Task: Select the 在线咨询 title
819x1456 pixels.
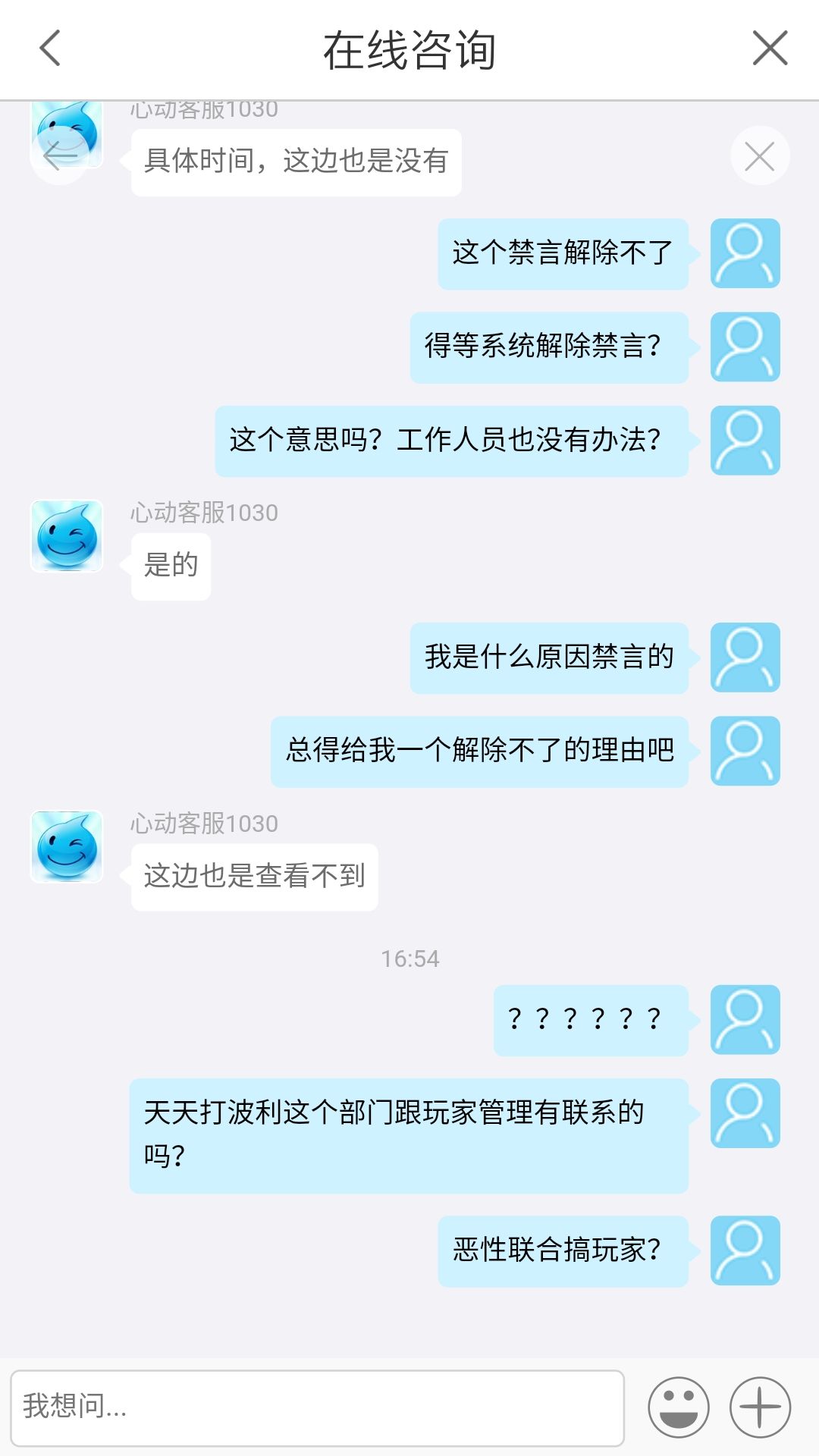Action: (409, 47)
